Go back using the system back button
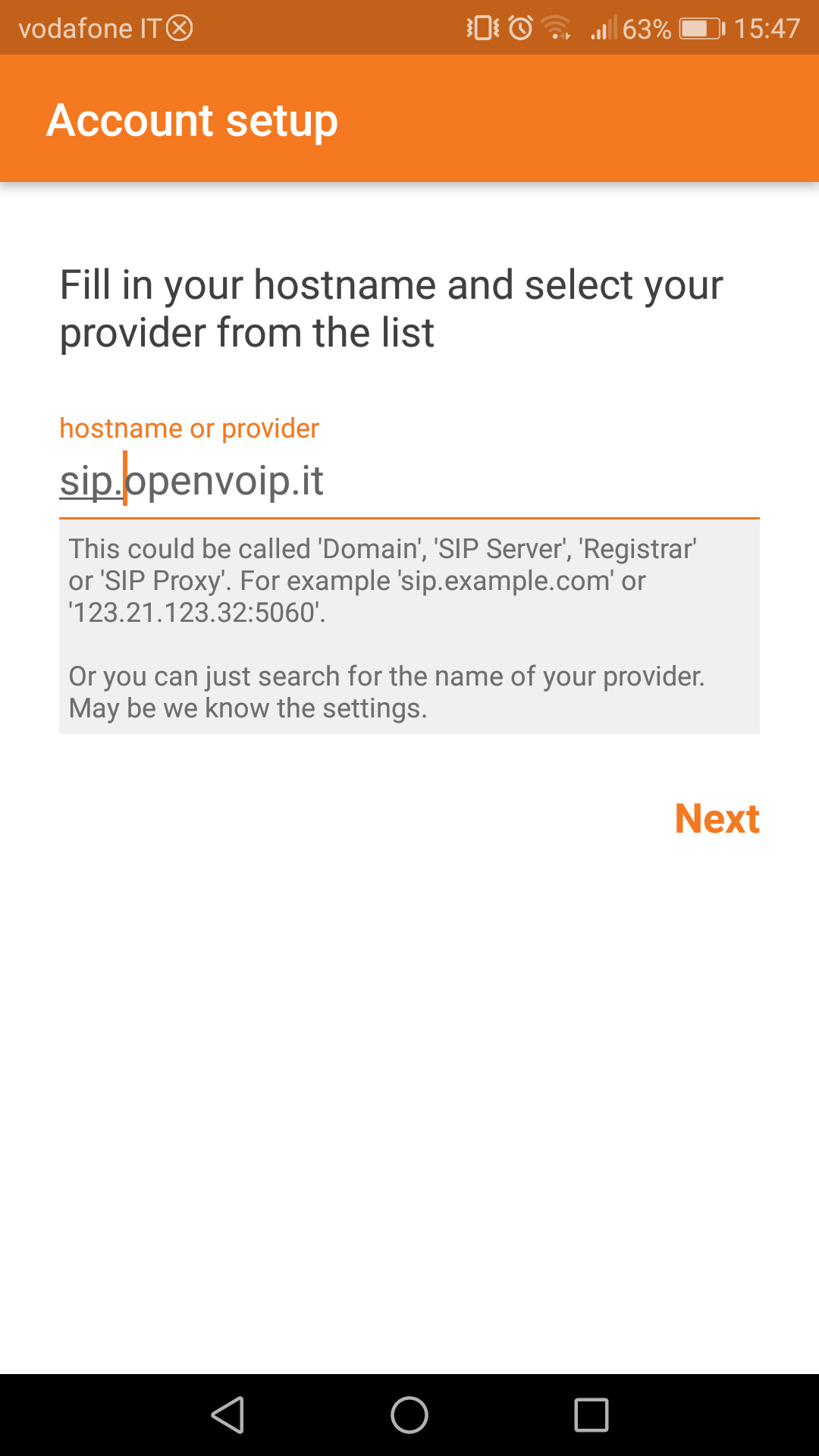The height and width of the screenshot is (1456, 819). click(227, 1415)
